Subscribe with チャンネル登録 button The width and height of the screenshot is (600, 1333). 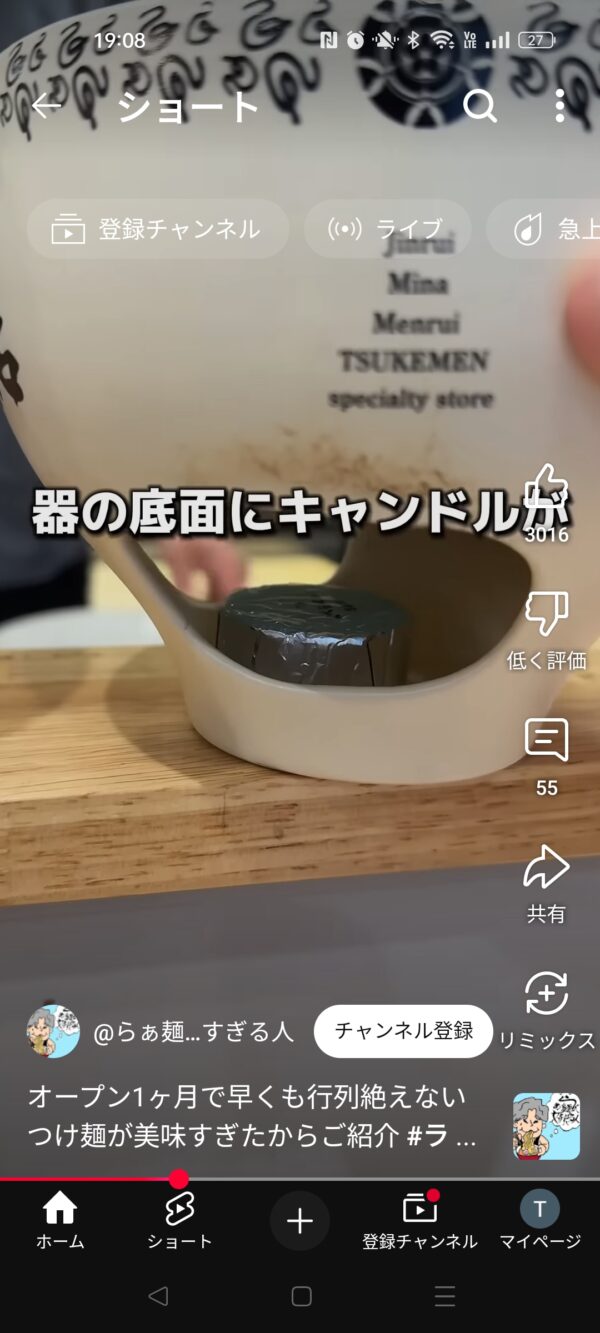click(x=404, y=1031)
